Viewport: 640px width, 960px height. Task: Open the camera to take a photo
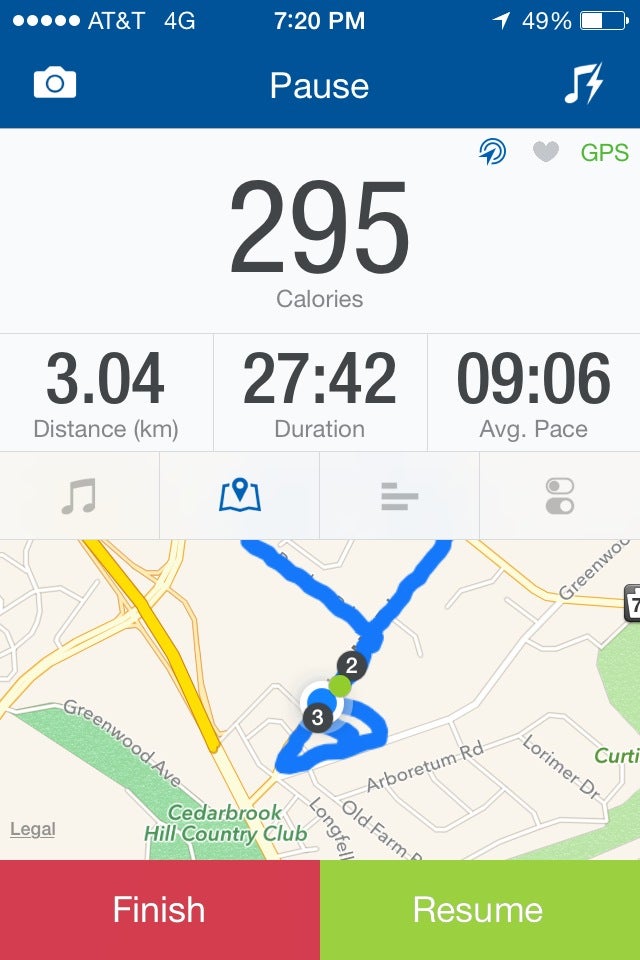pos(55,83)
